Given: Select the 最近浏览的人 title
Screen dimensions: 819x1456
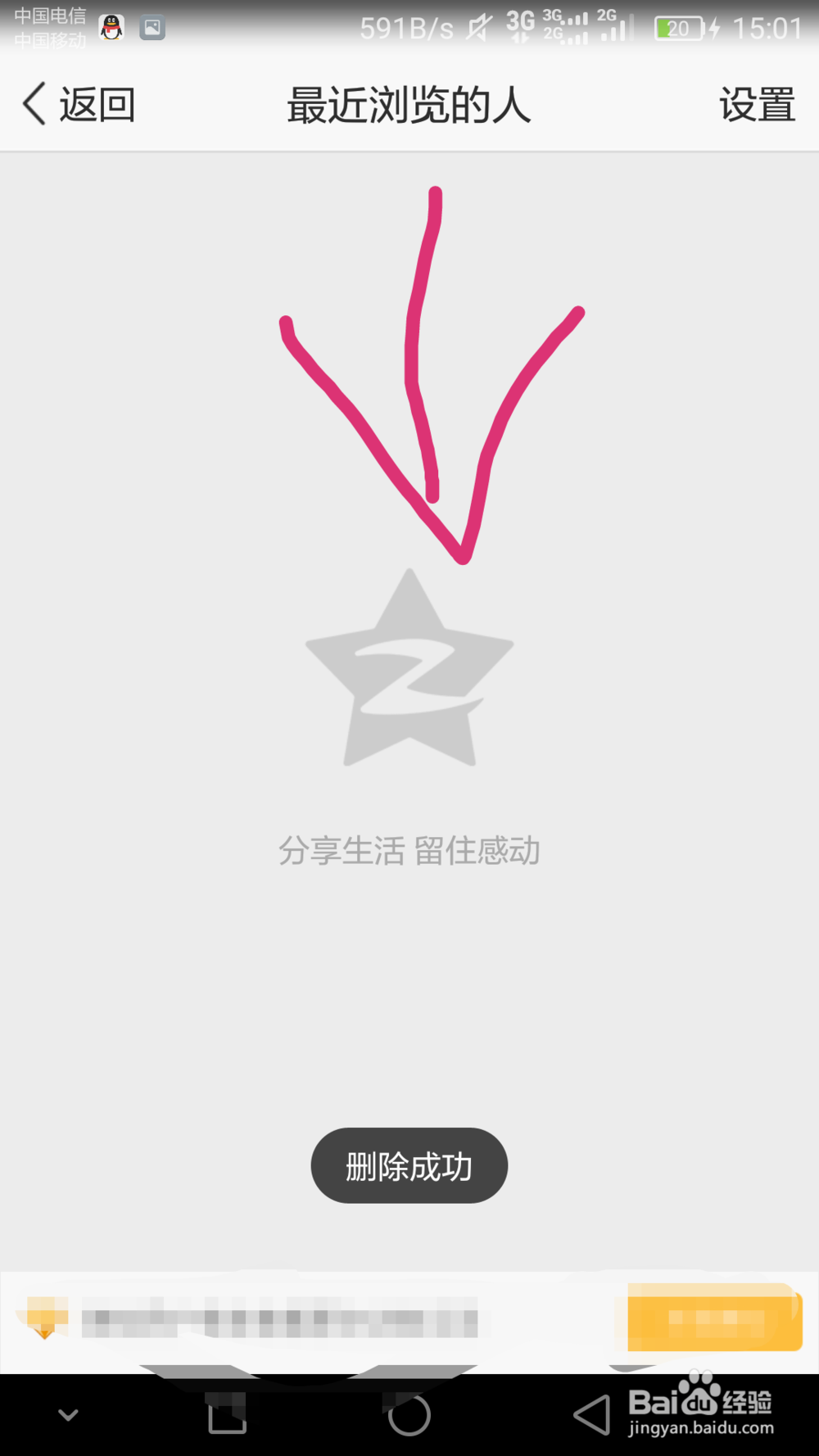Looking at the screenshot, I should coord(409,103).
